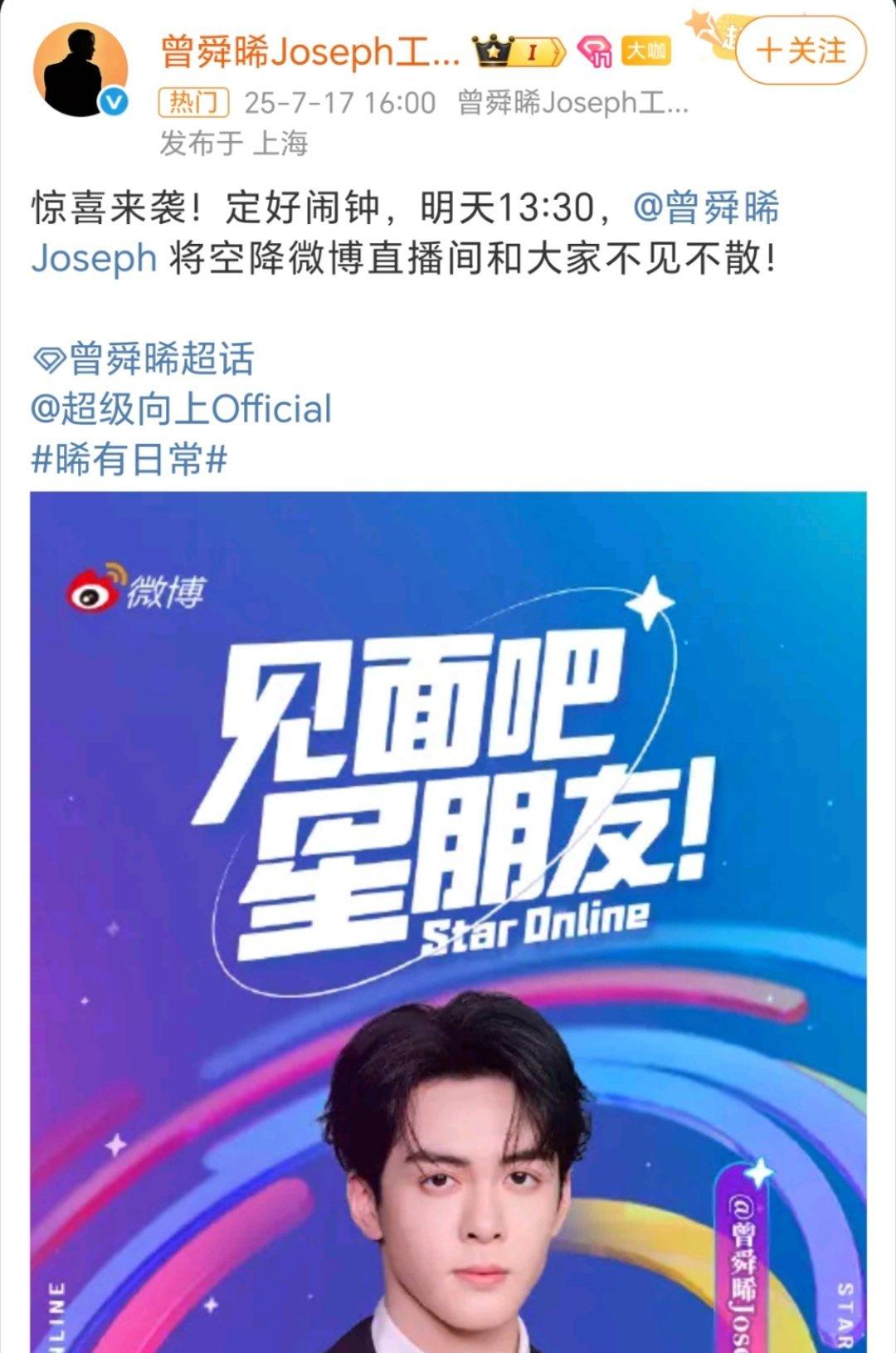This screenshot has width=896, height=1353.
Task: Open the 曾舜晞超话 super topic
Action: pyautogui.click(x=144, y=359)
